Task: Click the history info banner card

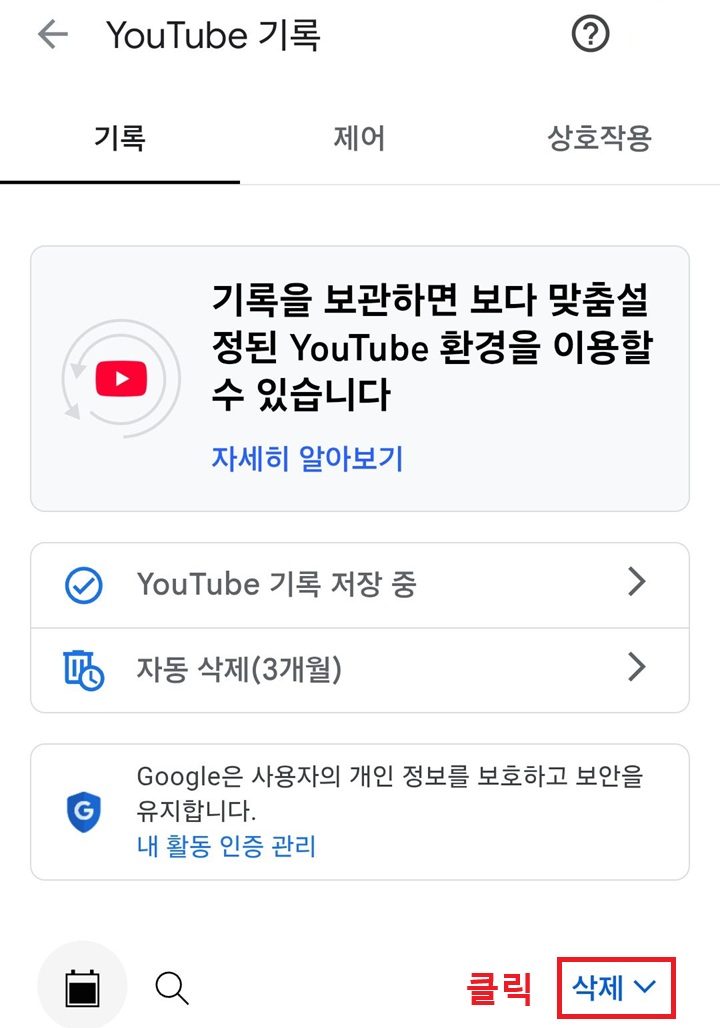Action: click(360, 377)
